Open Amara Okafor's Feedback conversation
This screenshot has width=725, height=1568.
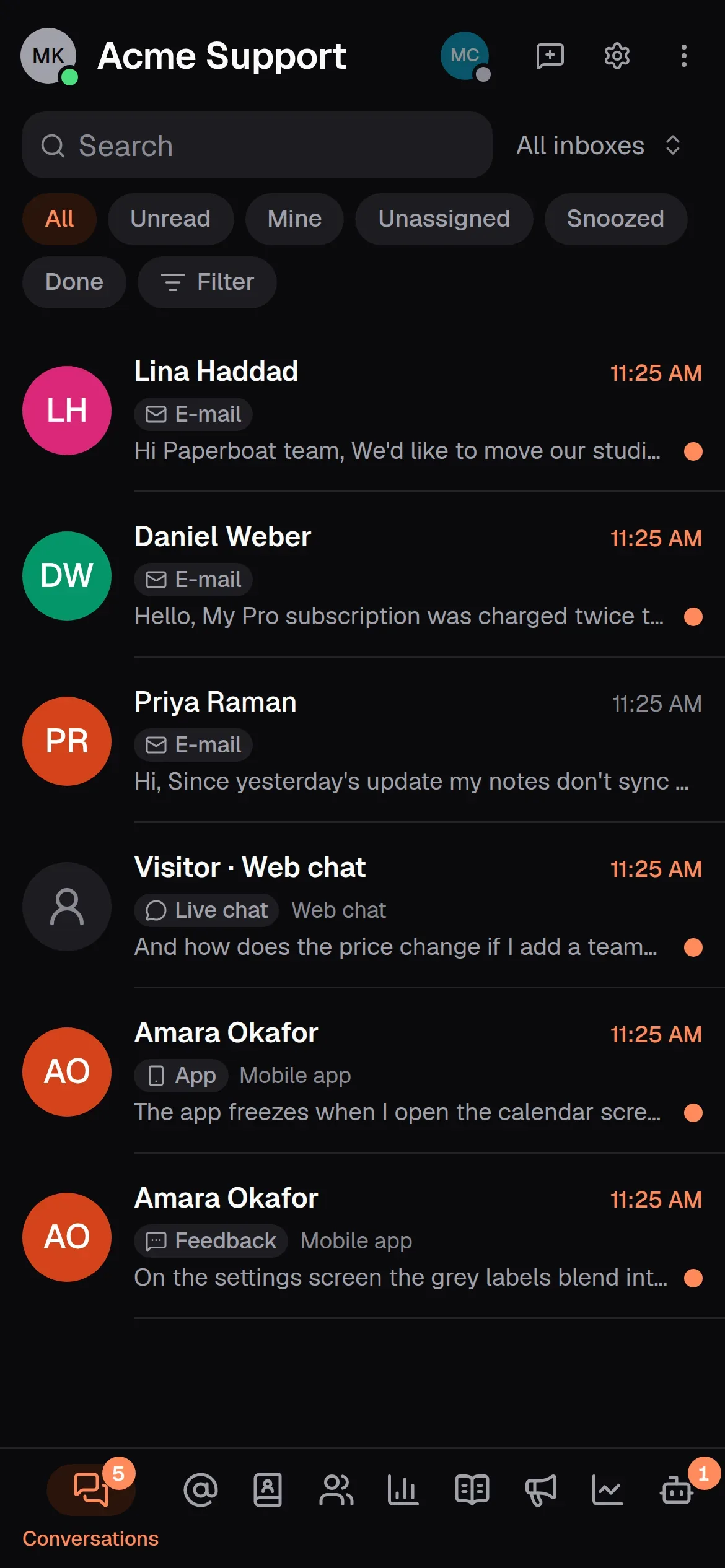click(x=362, y=1237)
